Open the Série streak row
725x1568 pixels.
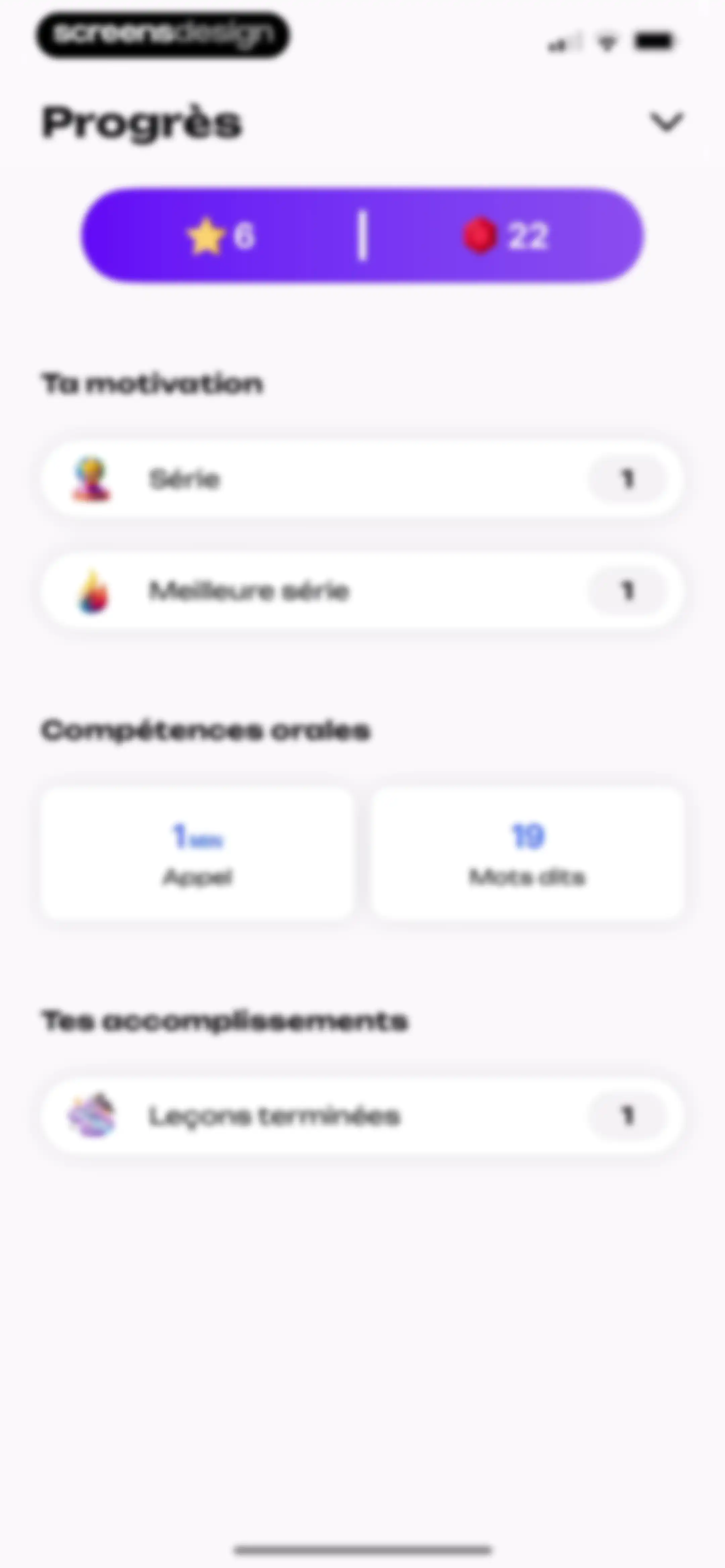pyautogui.click(x=362, y=480)
